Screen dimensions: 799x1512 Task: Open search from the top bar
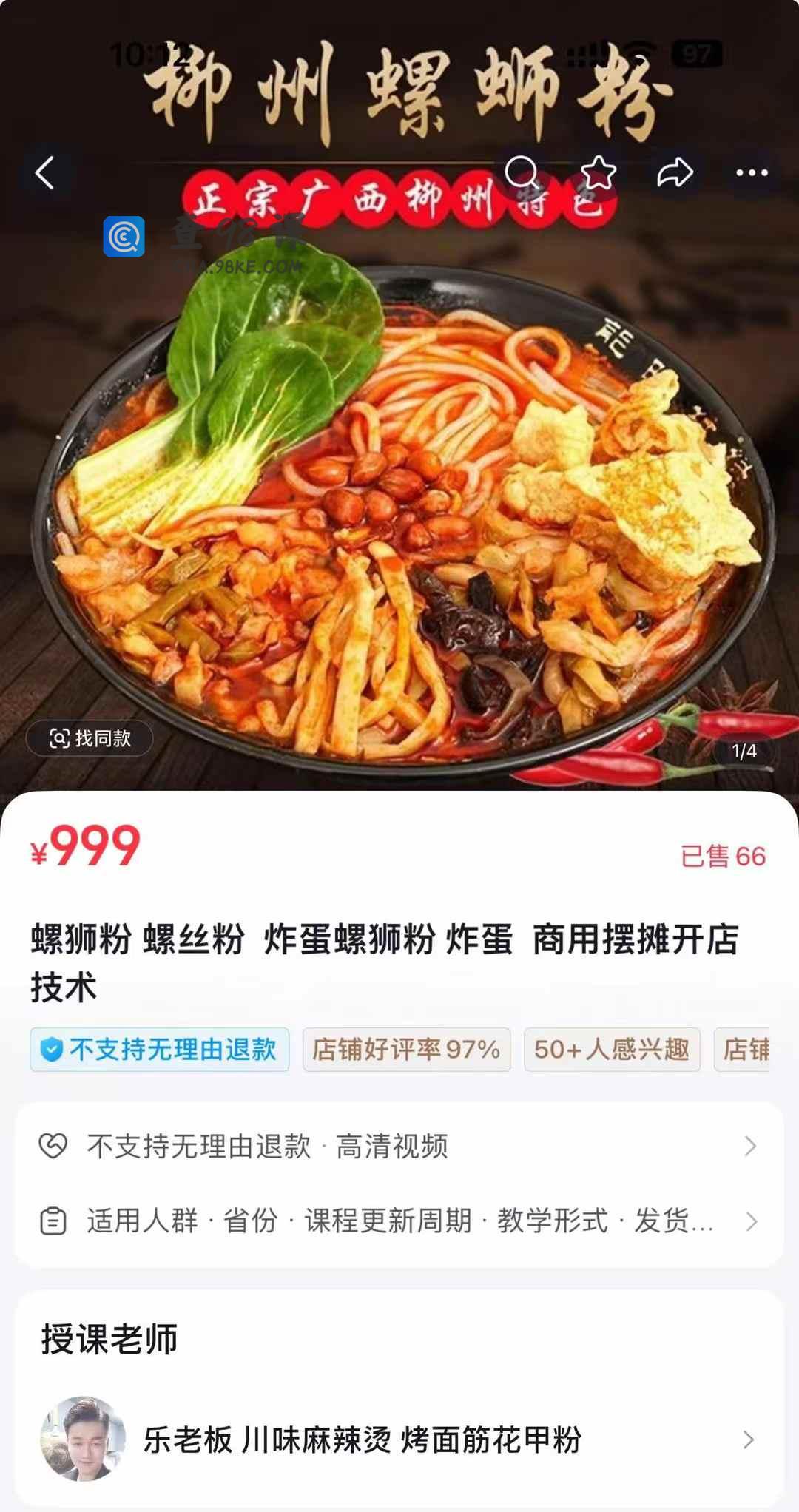click(521, 173)
